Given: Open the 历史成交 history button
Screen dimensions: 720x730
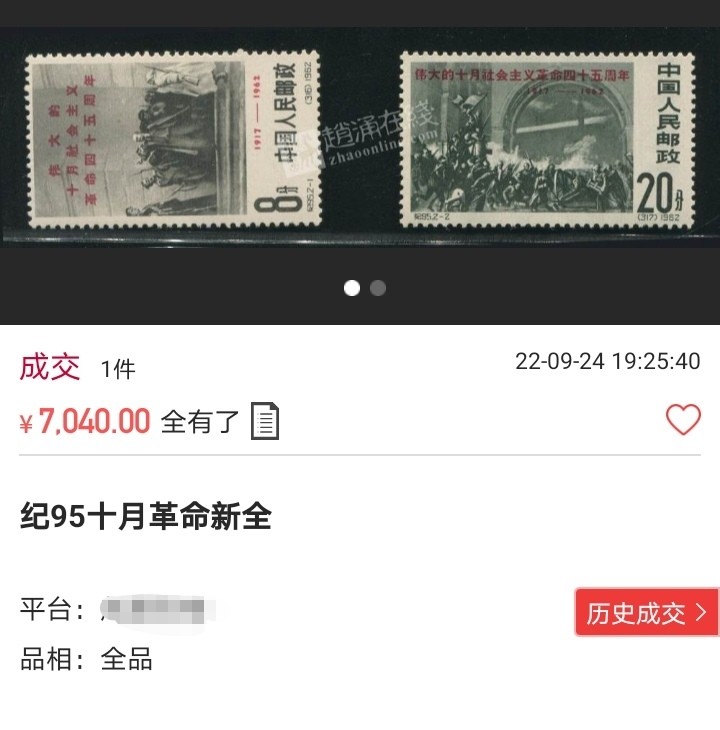Looking at the screenshot, I should tap(646, 612).
